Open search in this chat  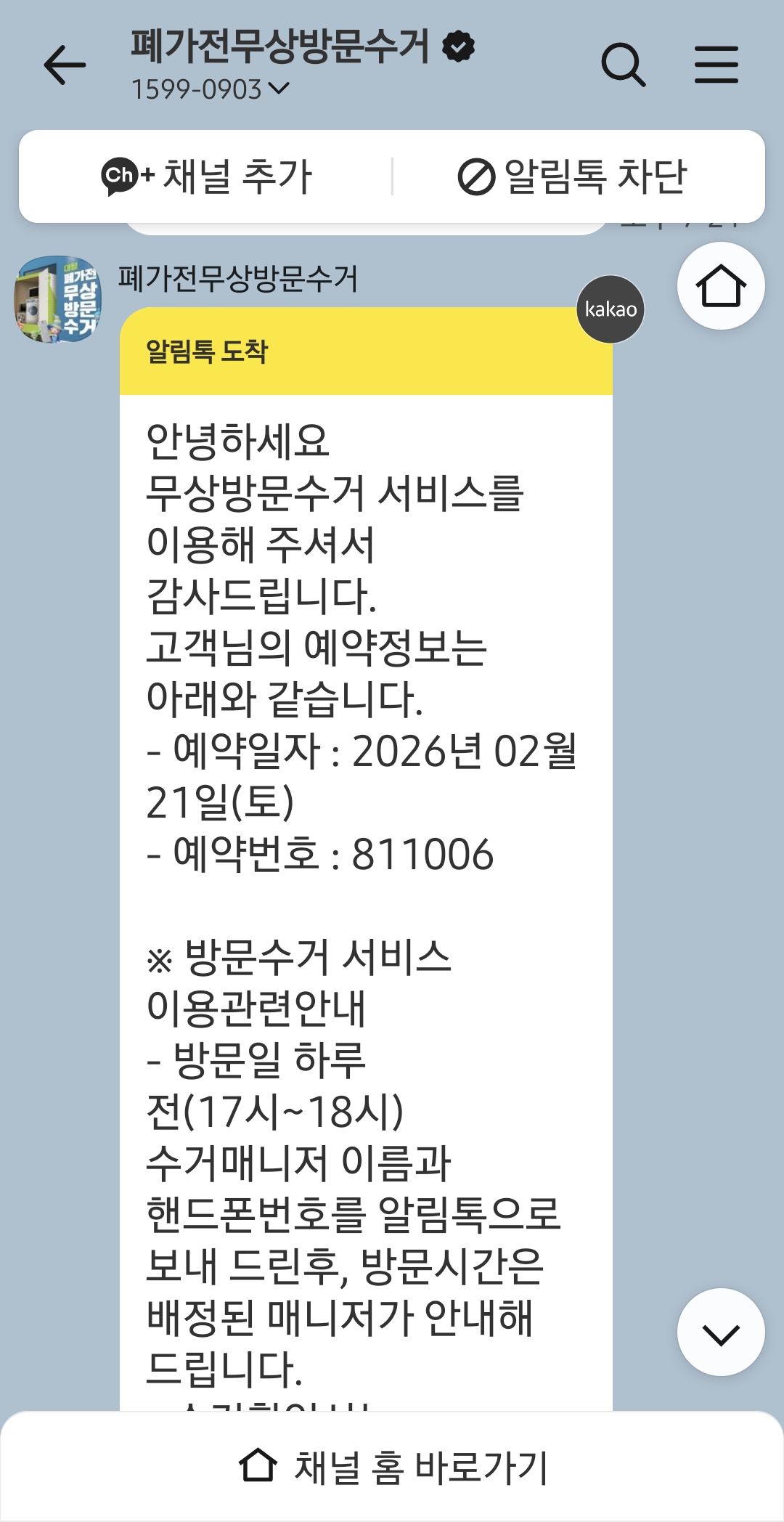point(624,65)
